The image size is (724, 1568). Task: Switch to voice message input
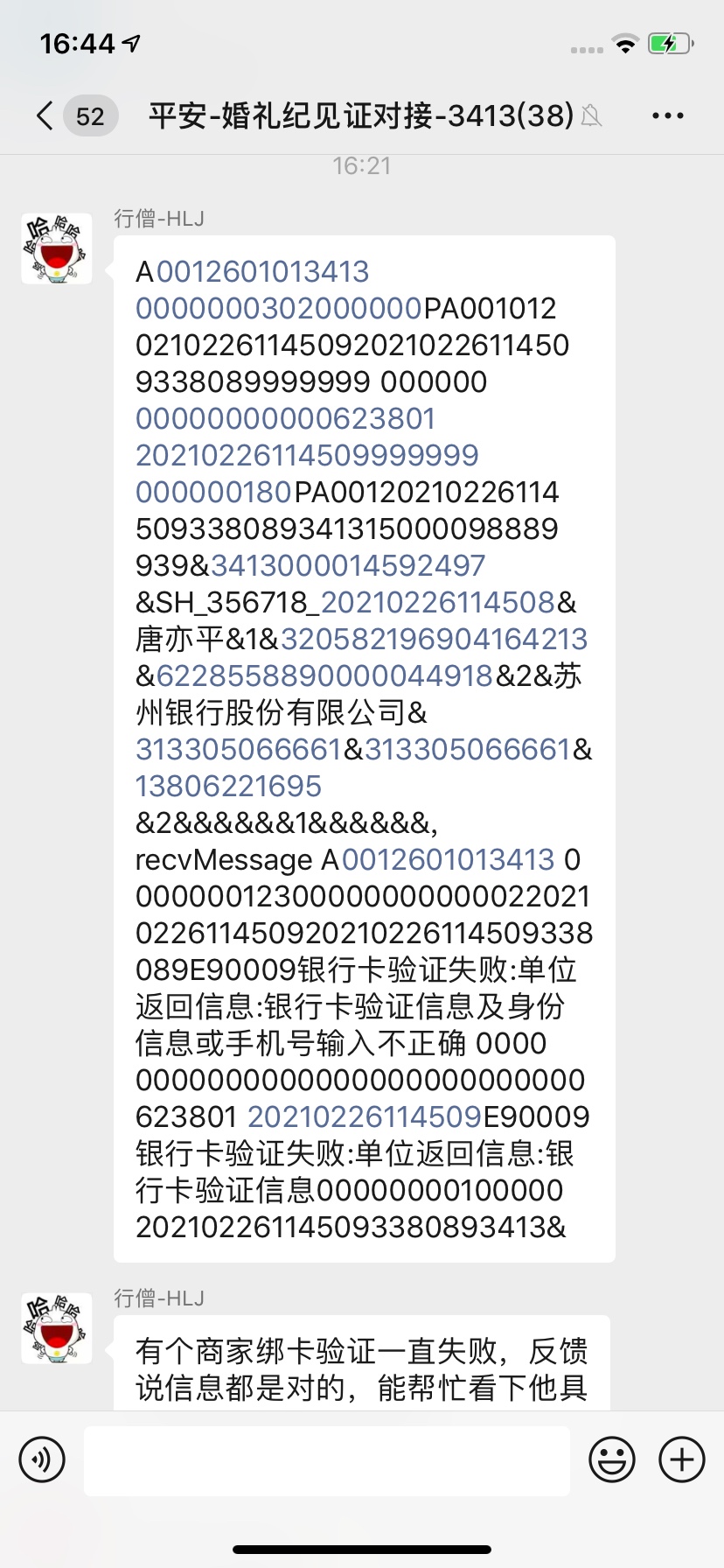pyautogui.click(x=42, y=1459)
